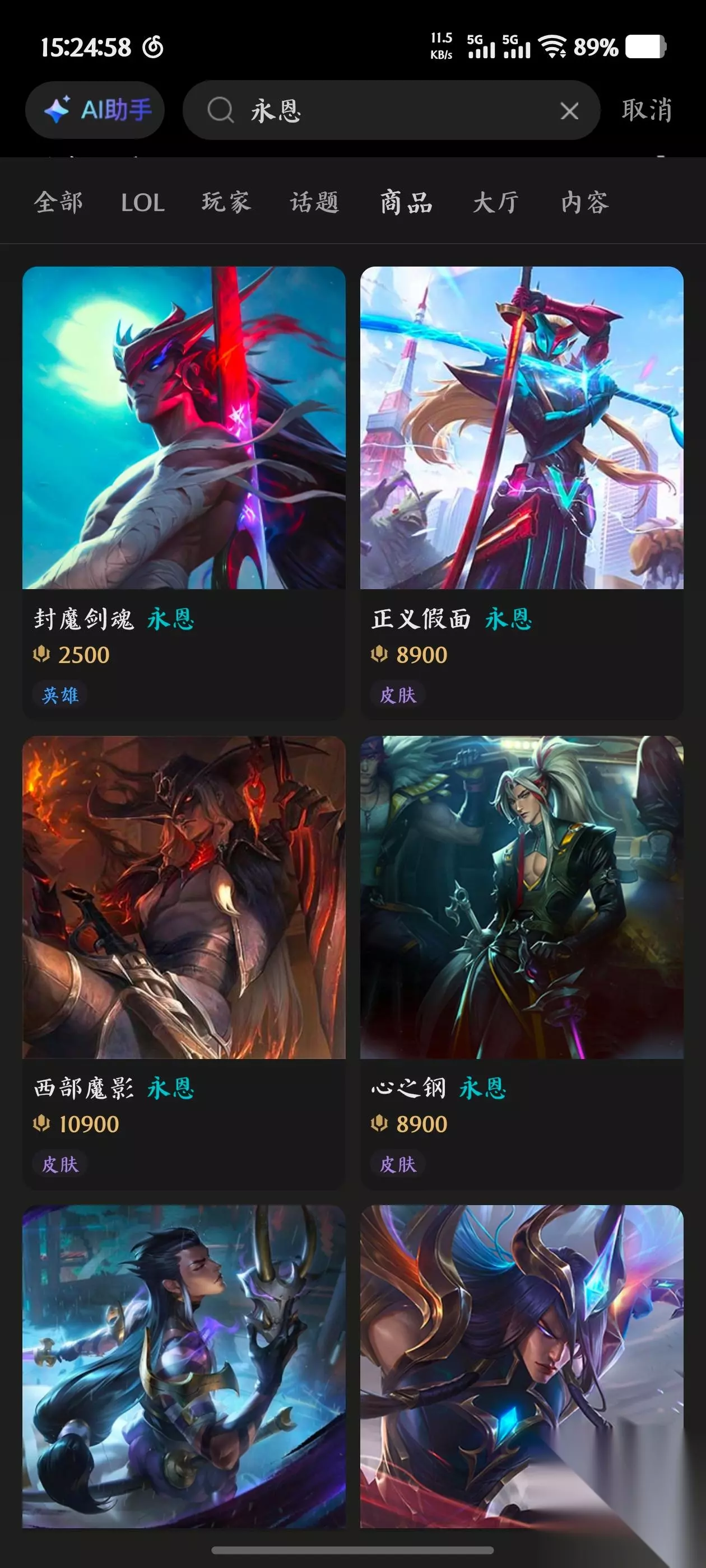706x1568 pixels.
Task: Switch to the 话题 tab
Action: tap(314, 202)
